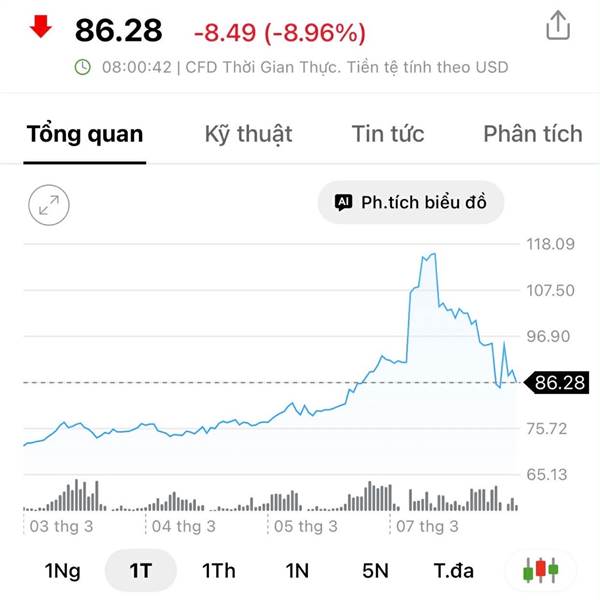Switch to the Tổng quan tab
This screenshot has height=600, width=600.
click(85, 134)
